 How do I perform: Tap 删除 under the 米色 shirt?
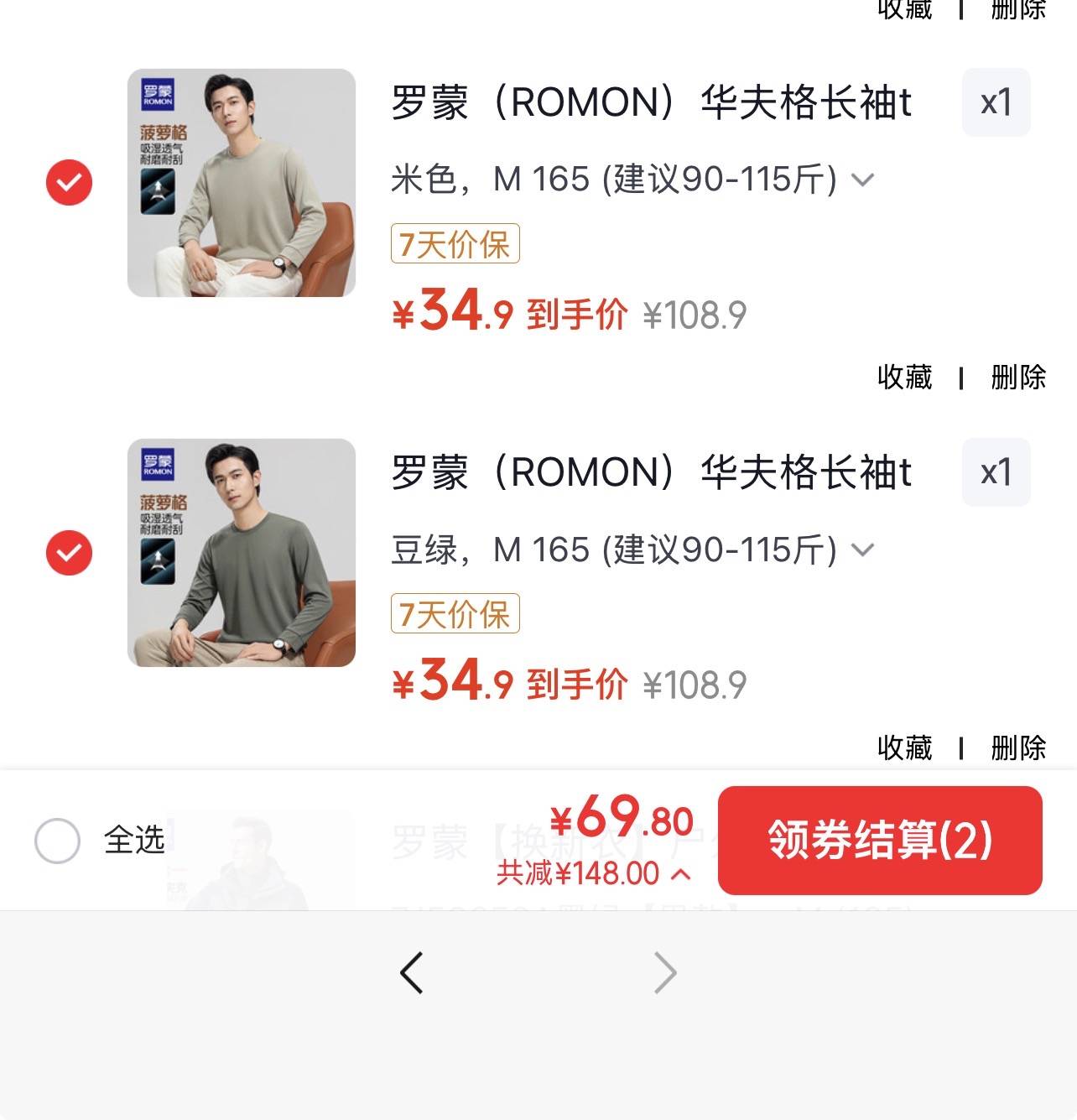click(x=1018, y=378)
